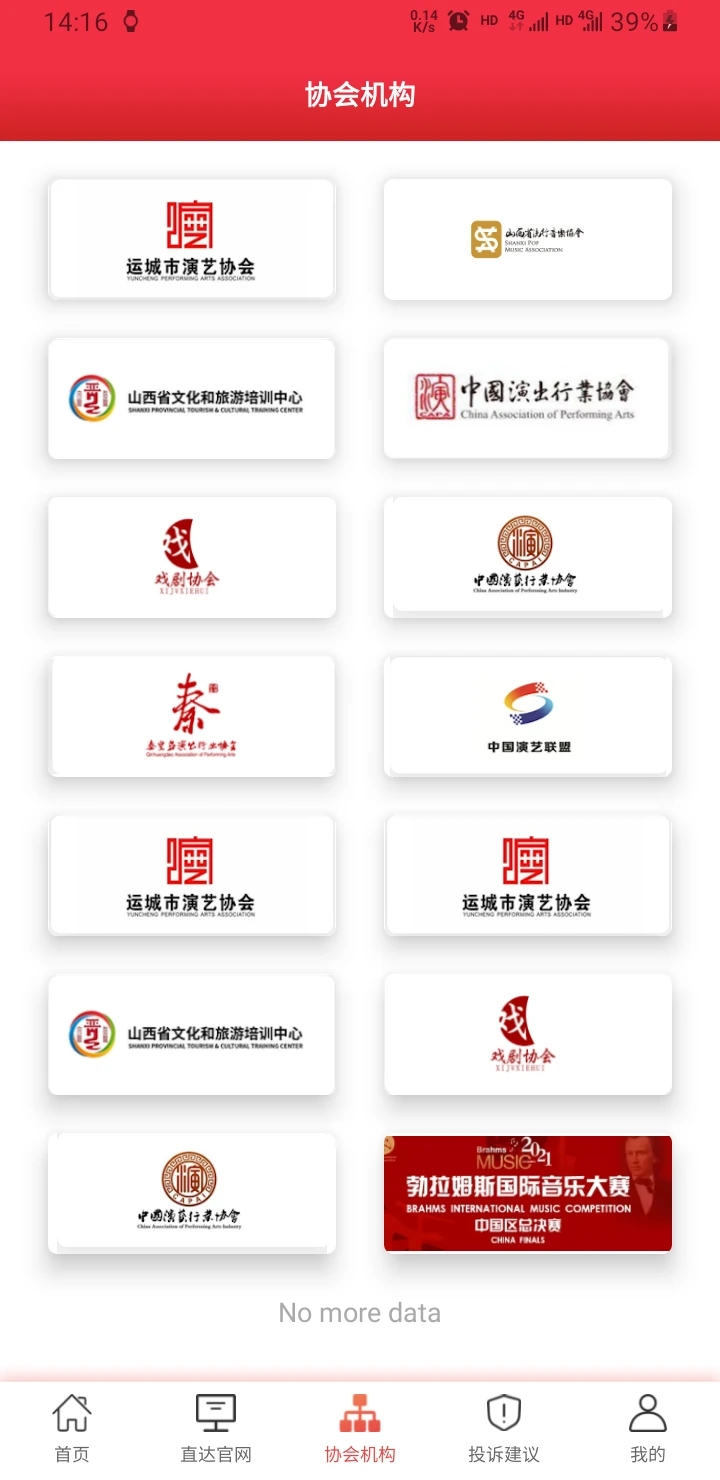Open the 我的 profile icon
The height and width of the screenshot is (1480, 720).
(x=647, y=1414)
